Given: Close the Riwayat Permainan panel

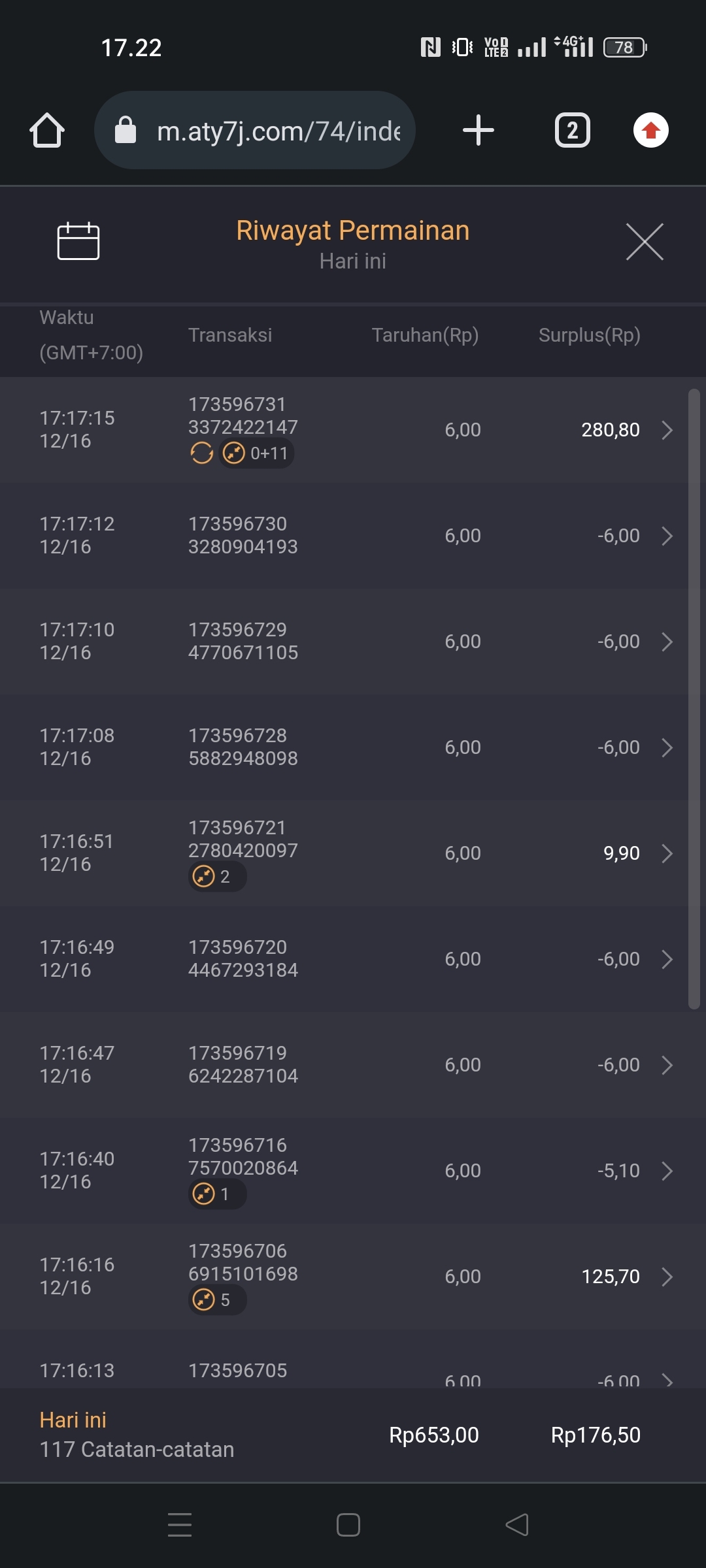Looking at the screenshot, I should (x=645, y=242).
